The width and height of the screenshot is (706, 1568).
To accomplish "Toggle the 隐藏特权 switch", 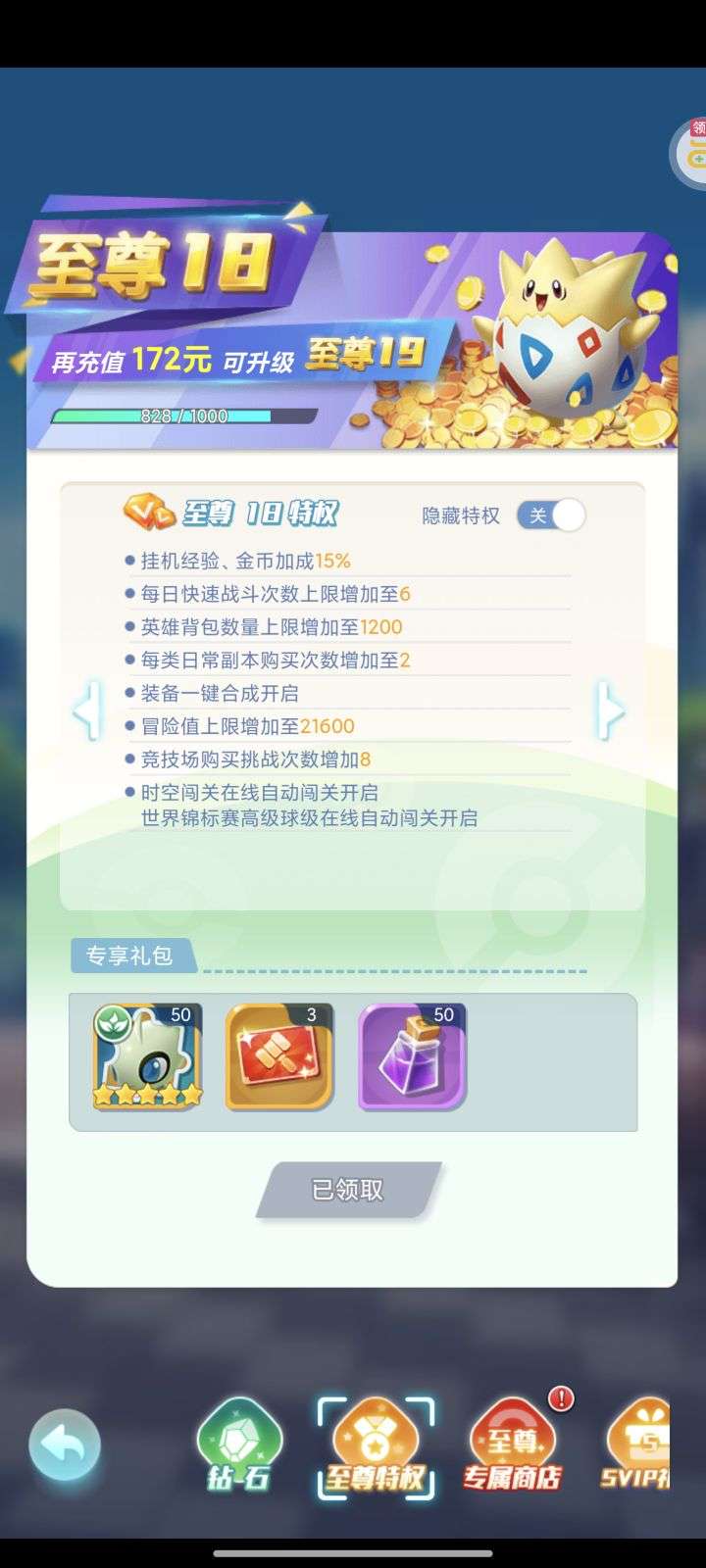I will coord(551,515).
